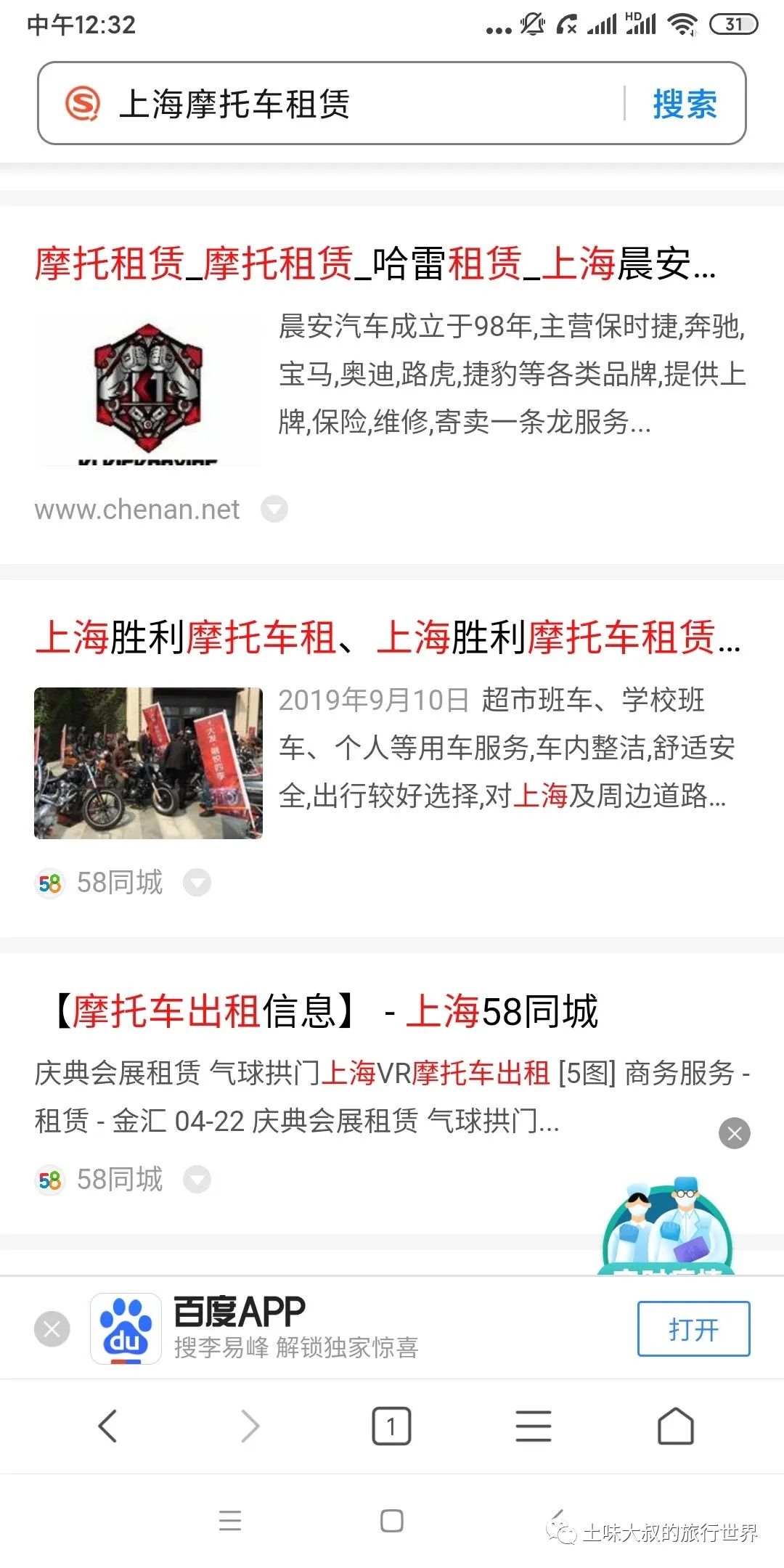This screenshot has height=1568, width=784.
Task: Tap the 打开 button on the Baidu APP banner
Action: tap(693, 1330)
